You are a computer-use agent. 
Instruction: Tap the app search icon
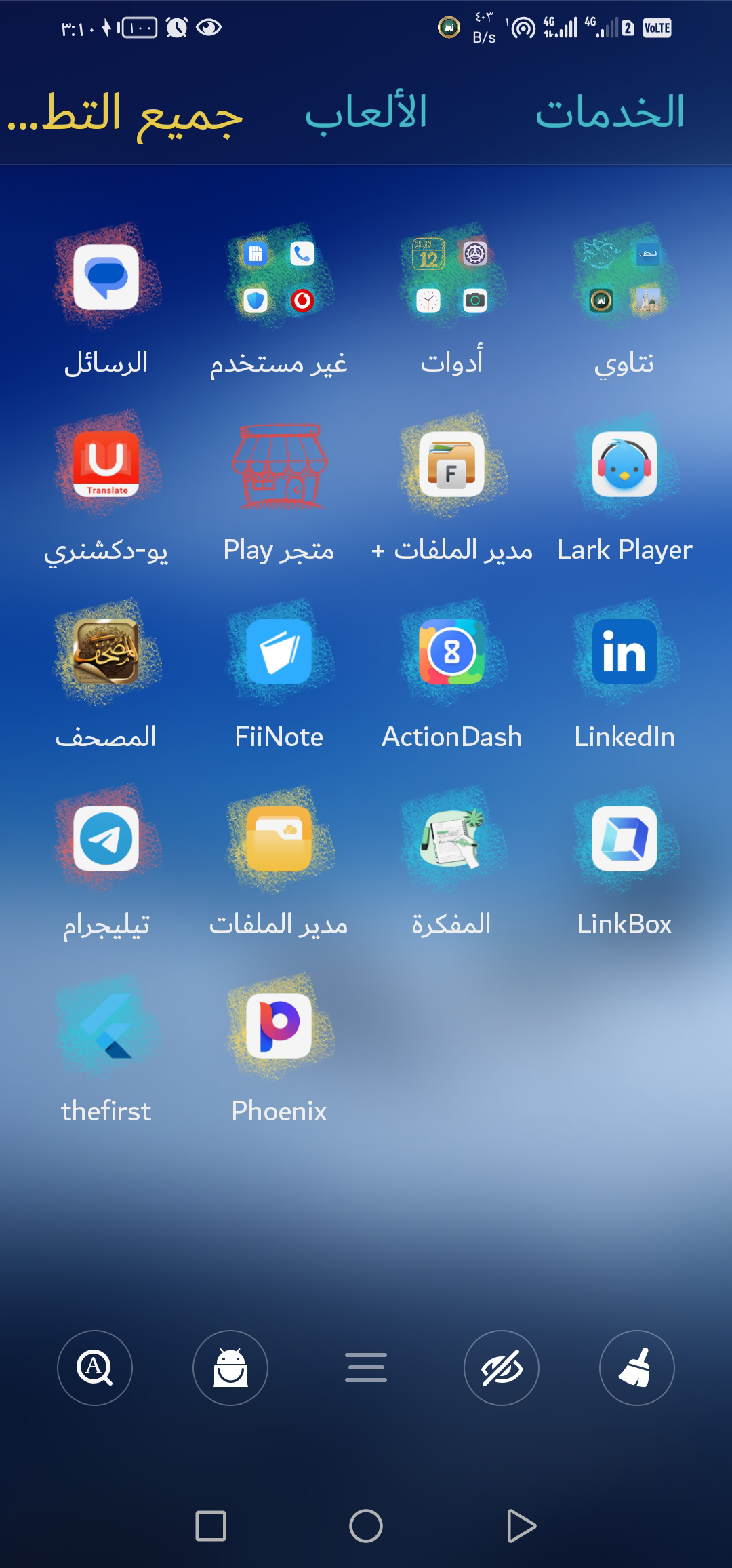coord(95,1368)
